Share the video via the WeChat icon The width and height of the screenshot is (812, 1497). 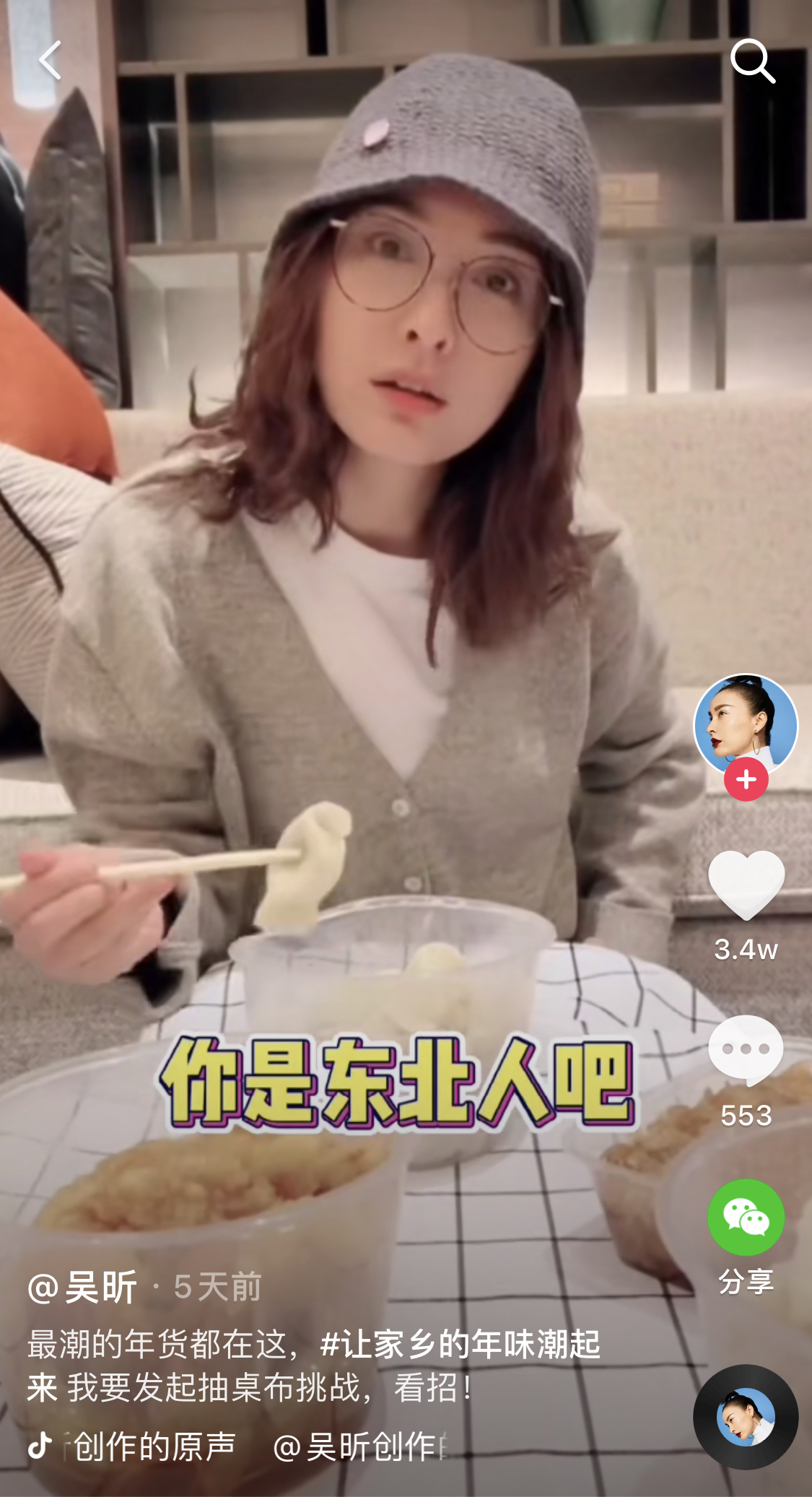pos(746,1218)
